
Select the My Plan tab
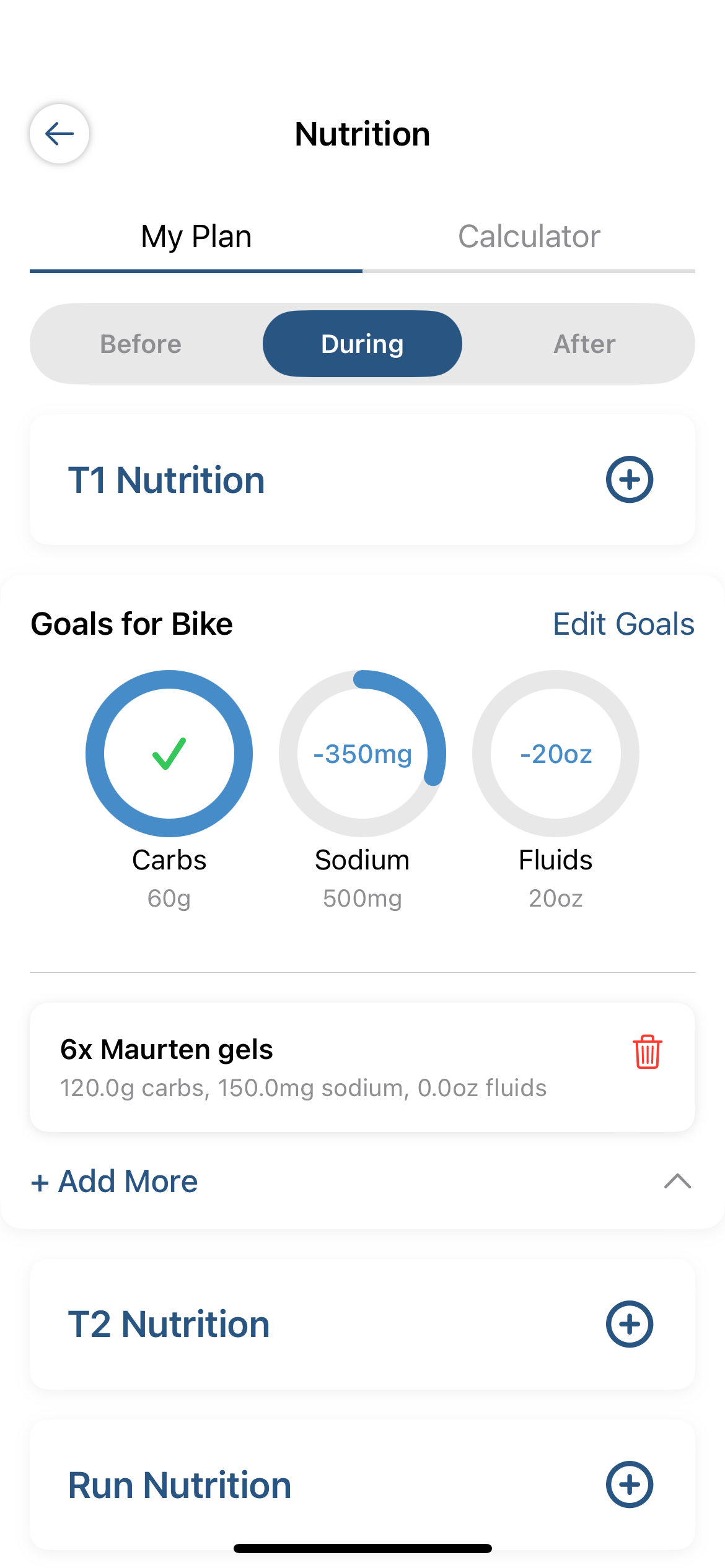[x=195, y=236]
